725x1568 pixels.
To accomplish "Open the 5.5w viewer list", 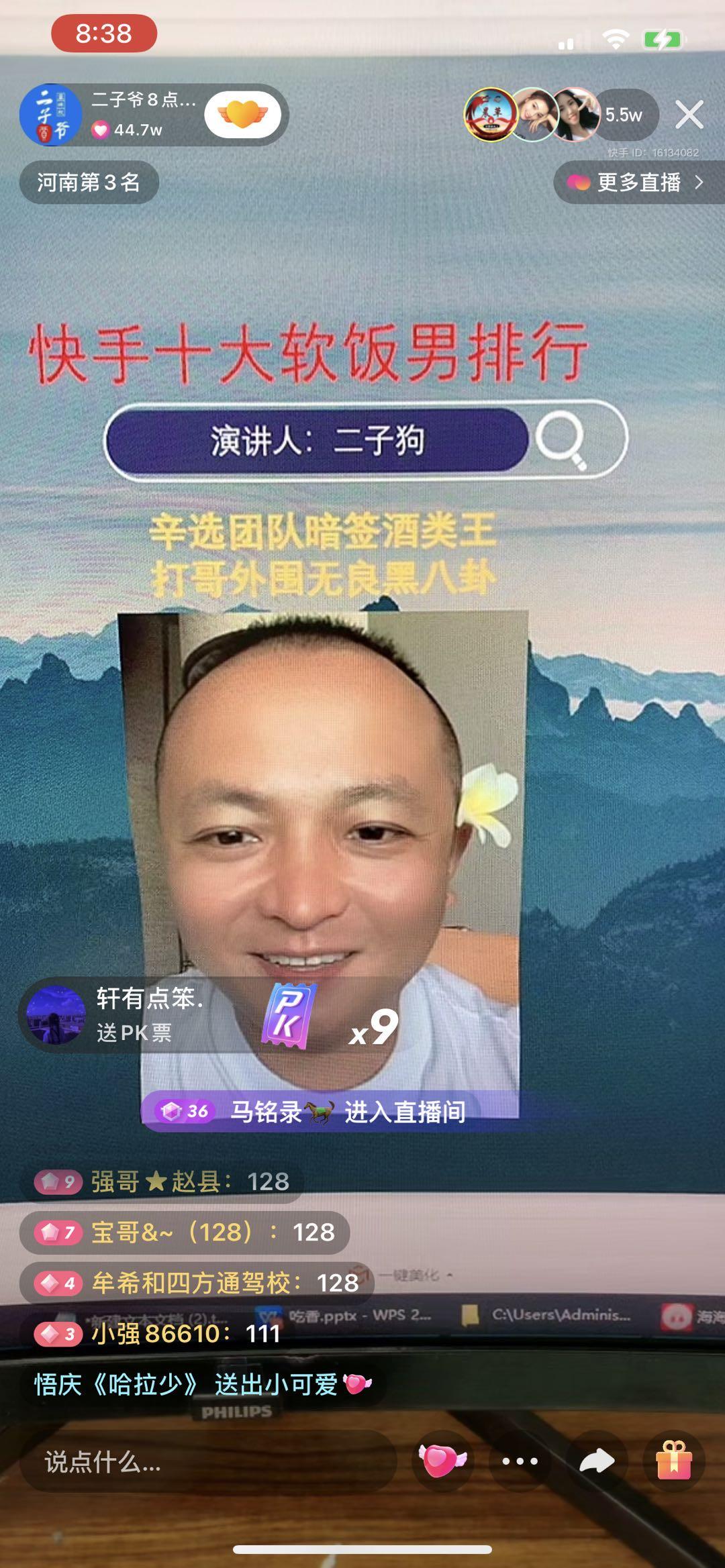I will point(624,115).
